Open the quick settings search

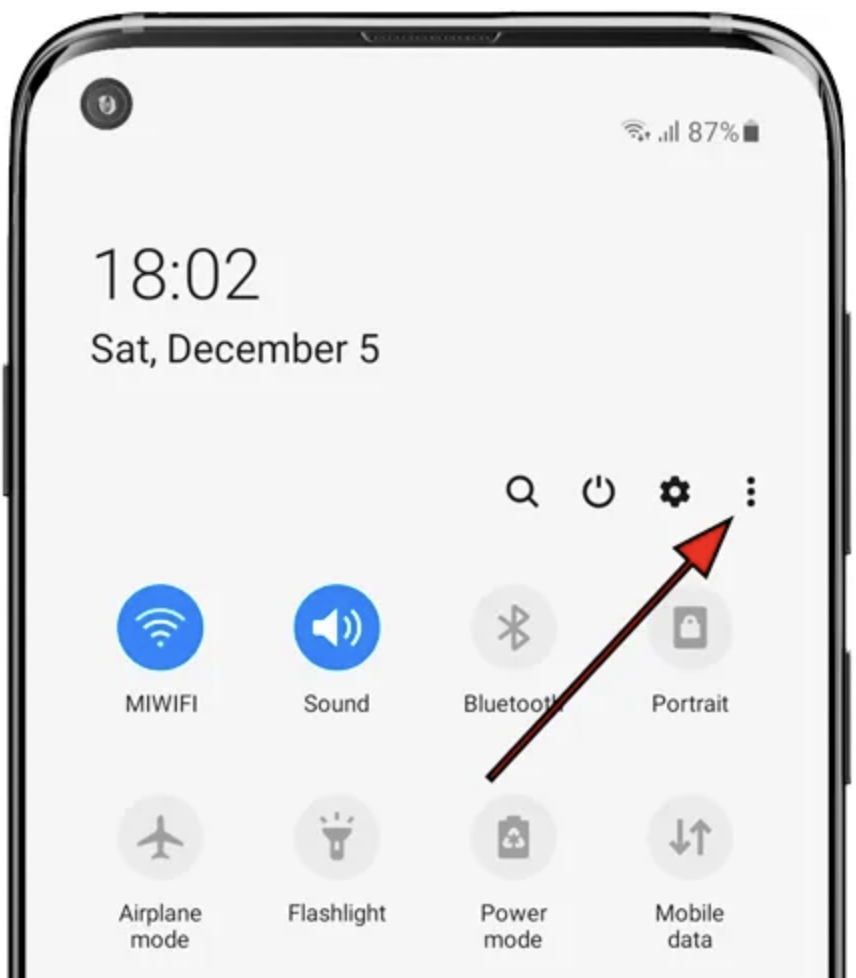[x=522, y=492]
